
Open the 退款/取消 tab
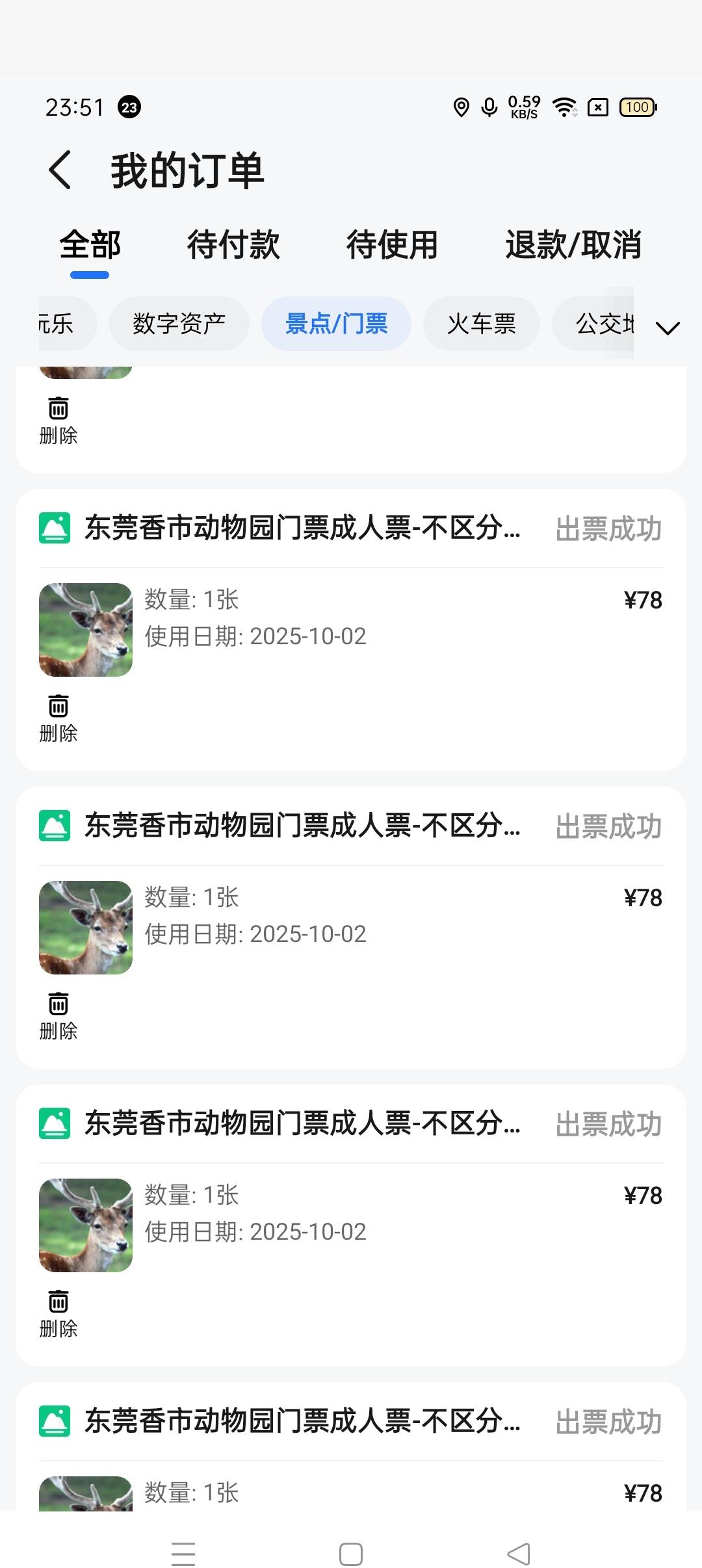tap(573, 245)
